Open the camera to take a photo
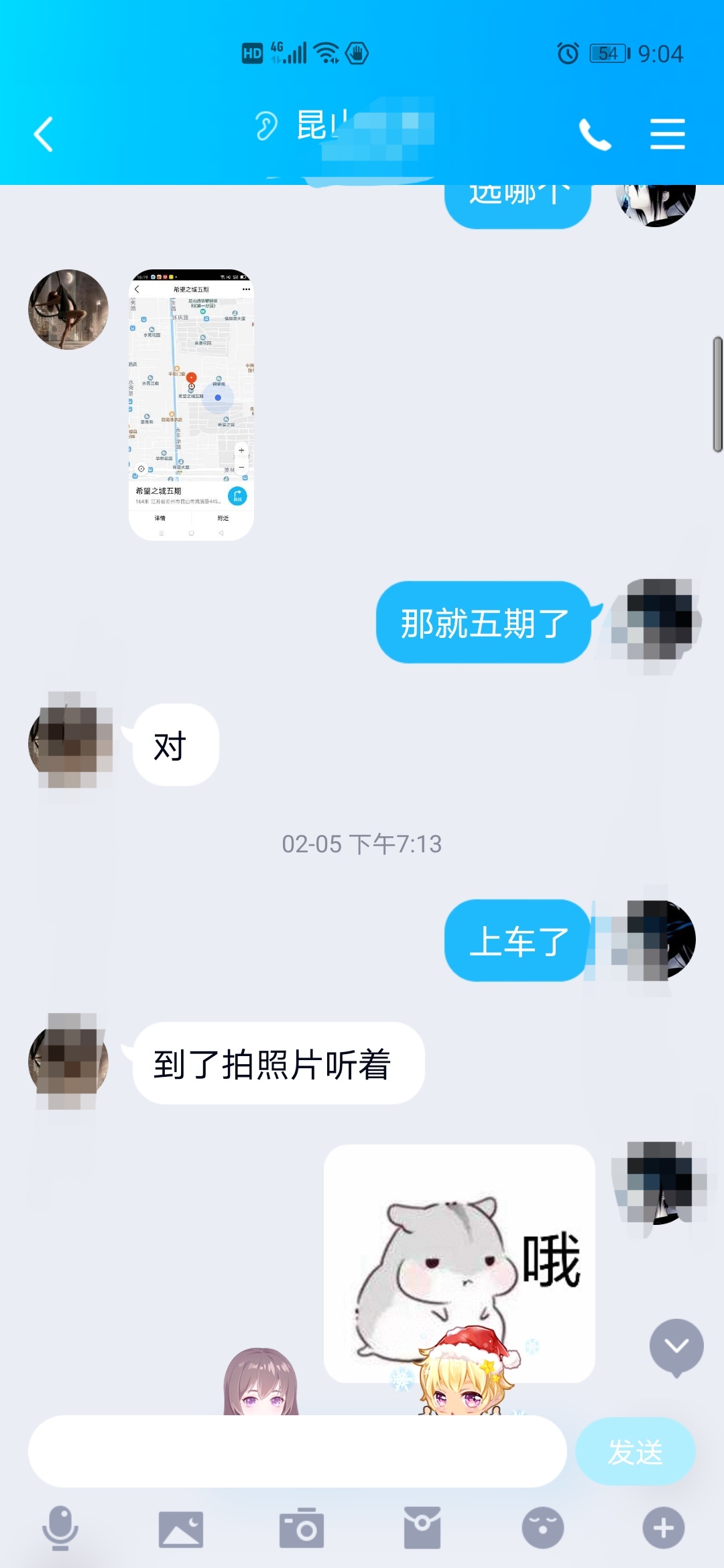Image resolution: width=724 pixels, height=1568 pixels. (302, 1528)
